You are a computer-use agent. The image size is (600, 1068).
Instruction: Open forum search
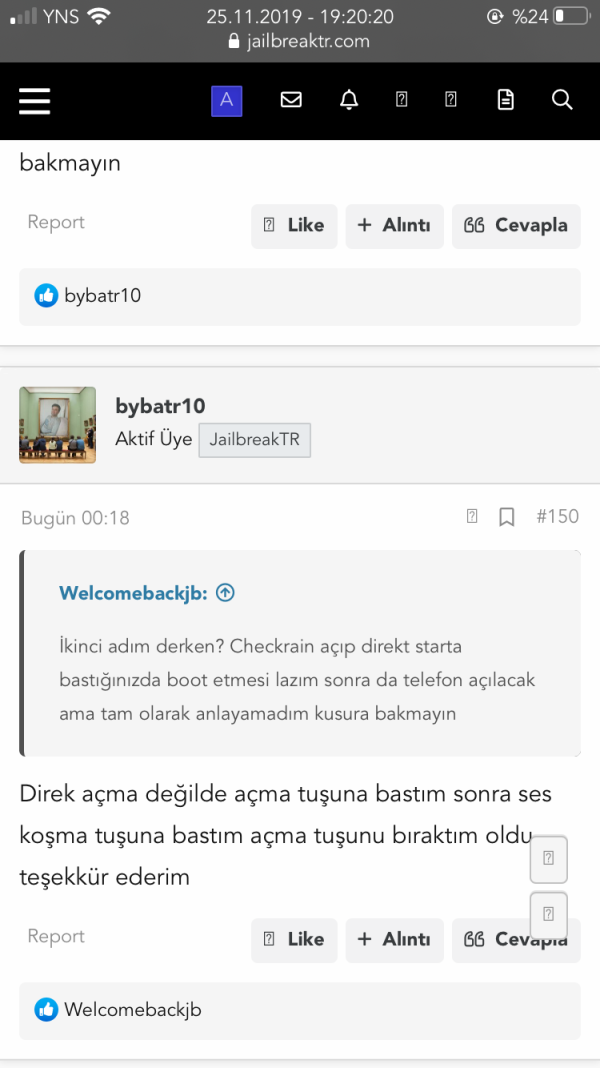(x=562, y=100)
